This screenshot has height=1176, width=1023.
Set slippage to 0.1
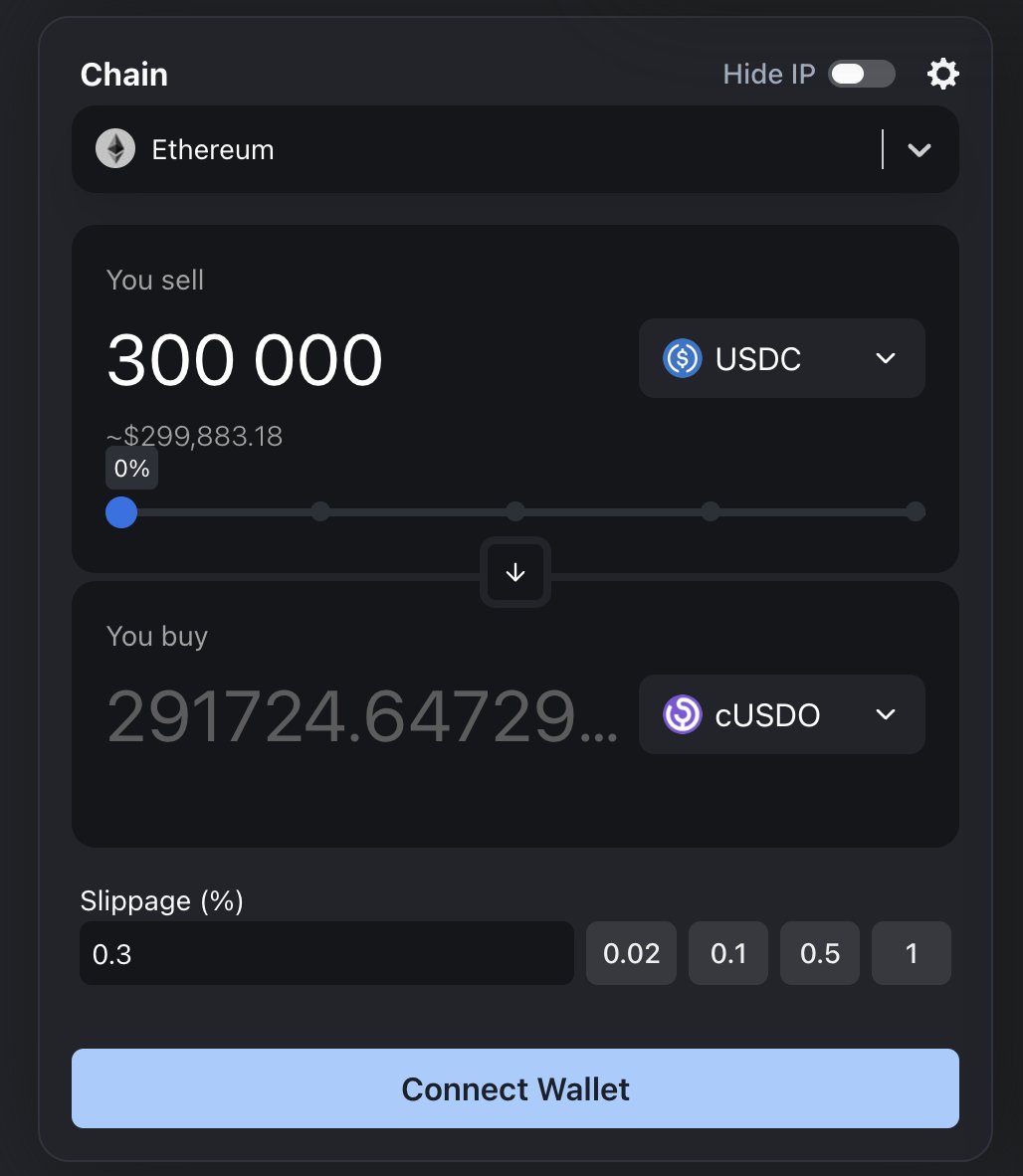(x=728, y=954)
